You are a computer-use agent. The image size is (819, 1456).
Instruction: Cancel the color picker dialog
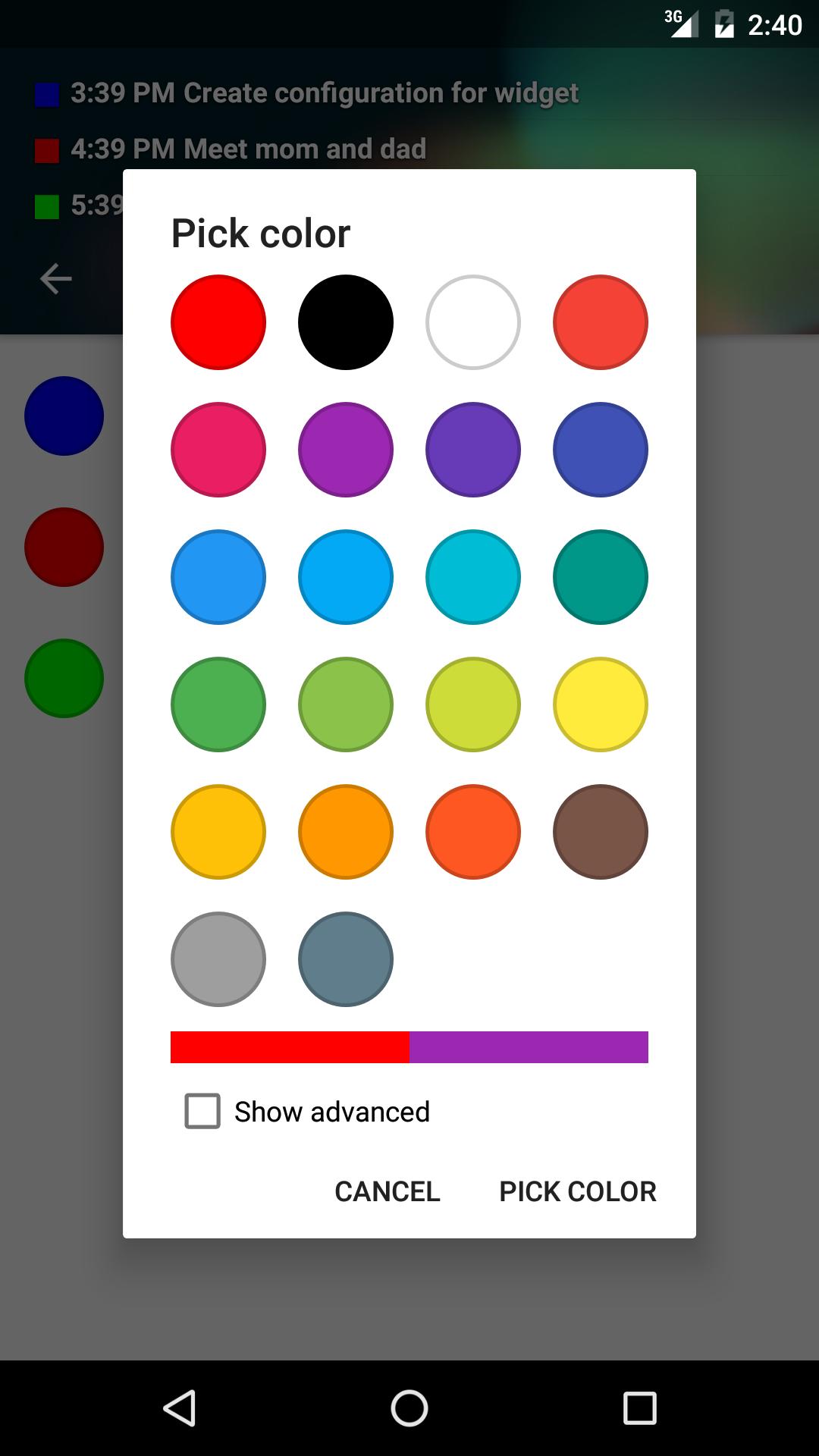388,1191
